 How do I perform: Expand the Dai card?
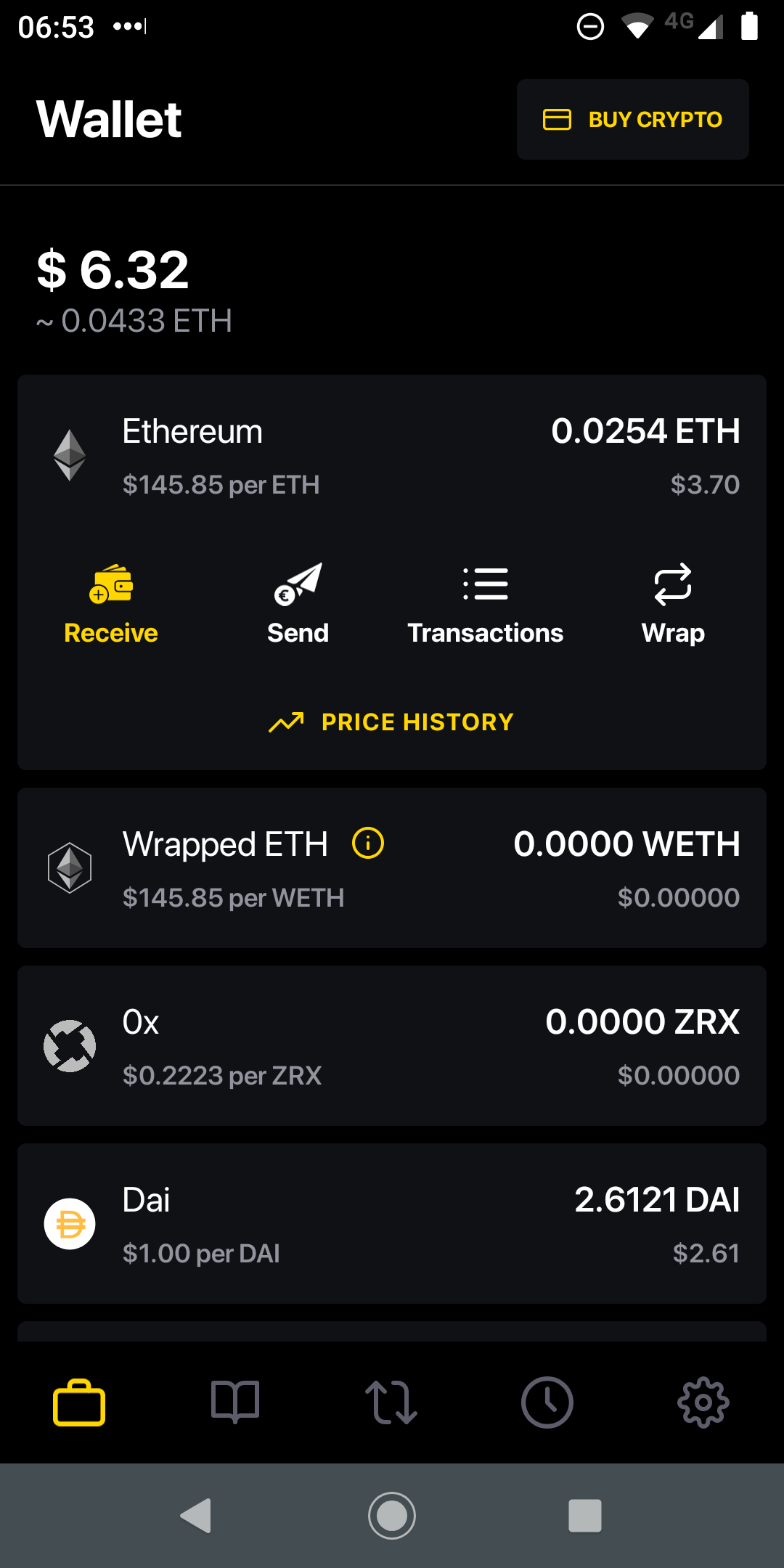pyautogui.click(x=392, y=1224)
